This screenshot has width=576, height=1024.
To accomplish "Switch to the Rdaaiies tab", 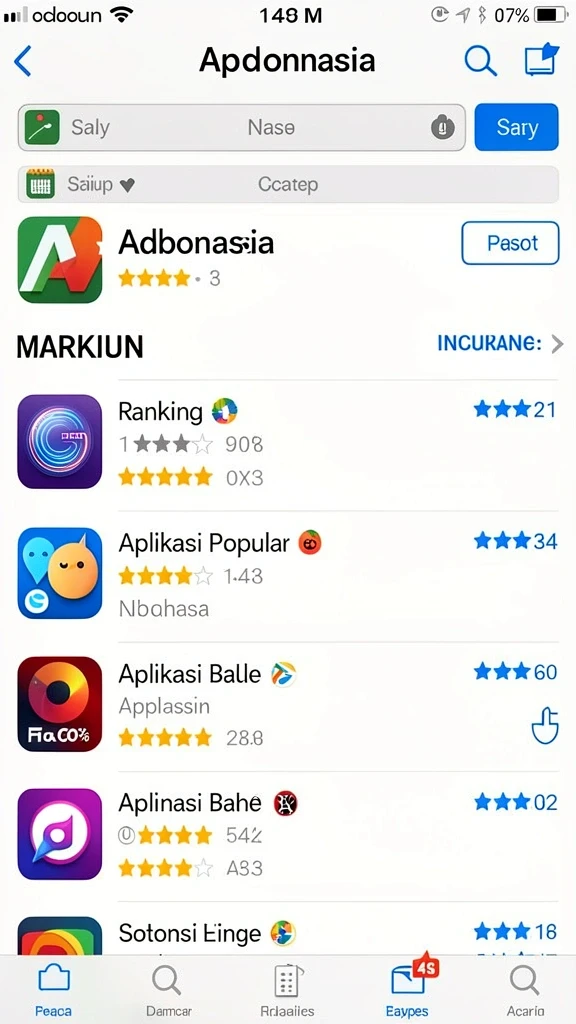I will [287, 990].
